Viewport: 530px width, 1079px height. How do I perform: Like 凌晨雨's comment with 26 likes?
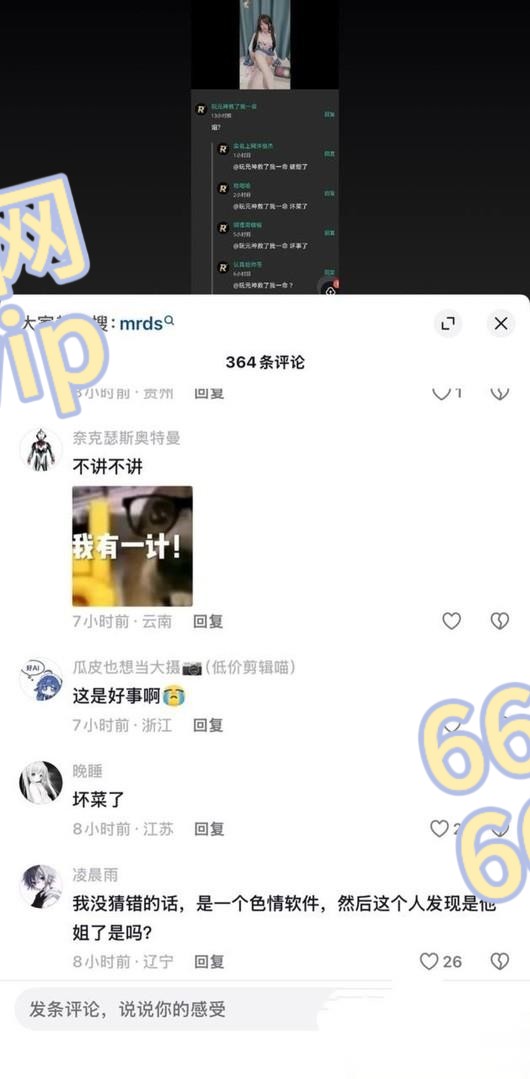tap(441, 961)
